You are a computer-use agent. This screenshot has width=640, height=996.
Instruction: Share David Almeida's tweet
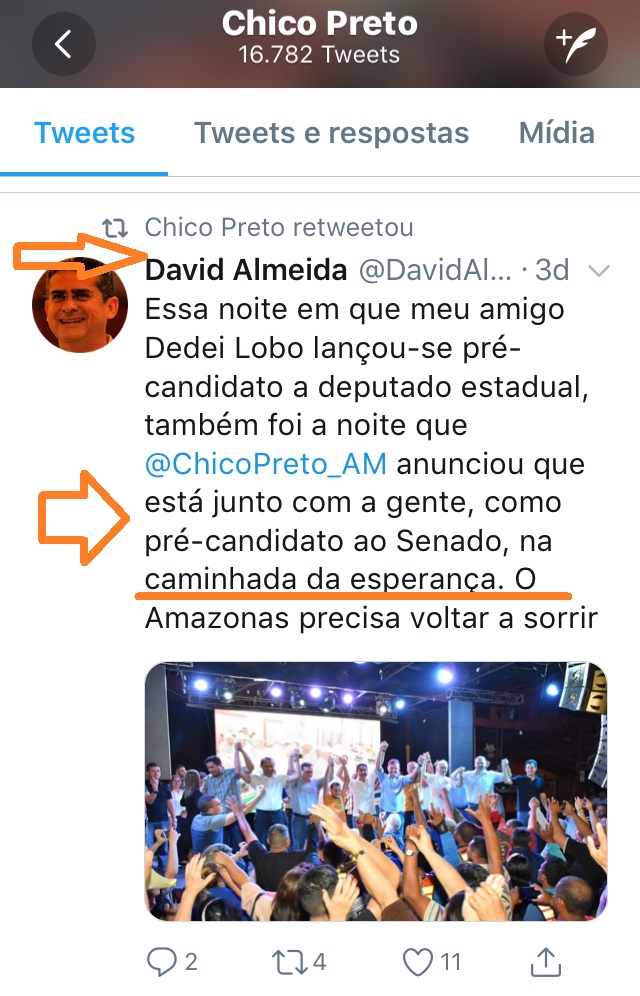pyautogui.click(x=545, y=962)
